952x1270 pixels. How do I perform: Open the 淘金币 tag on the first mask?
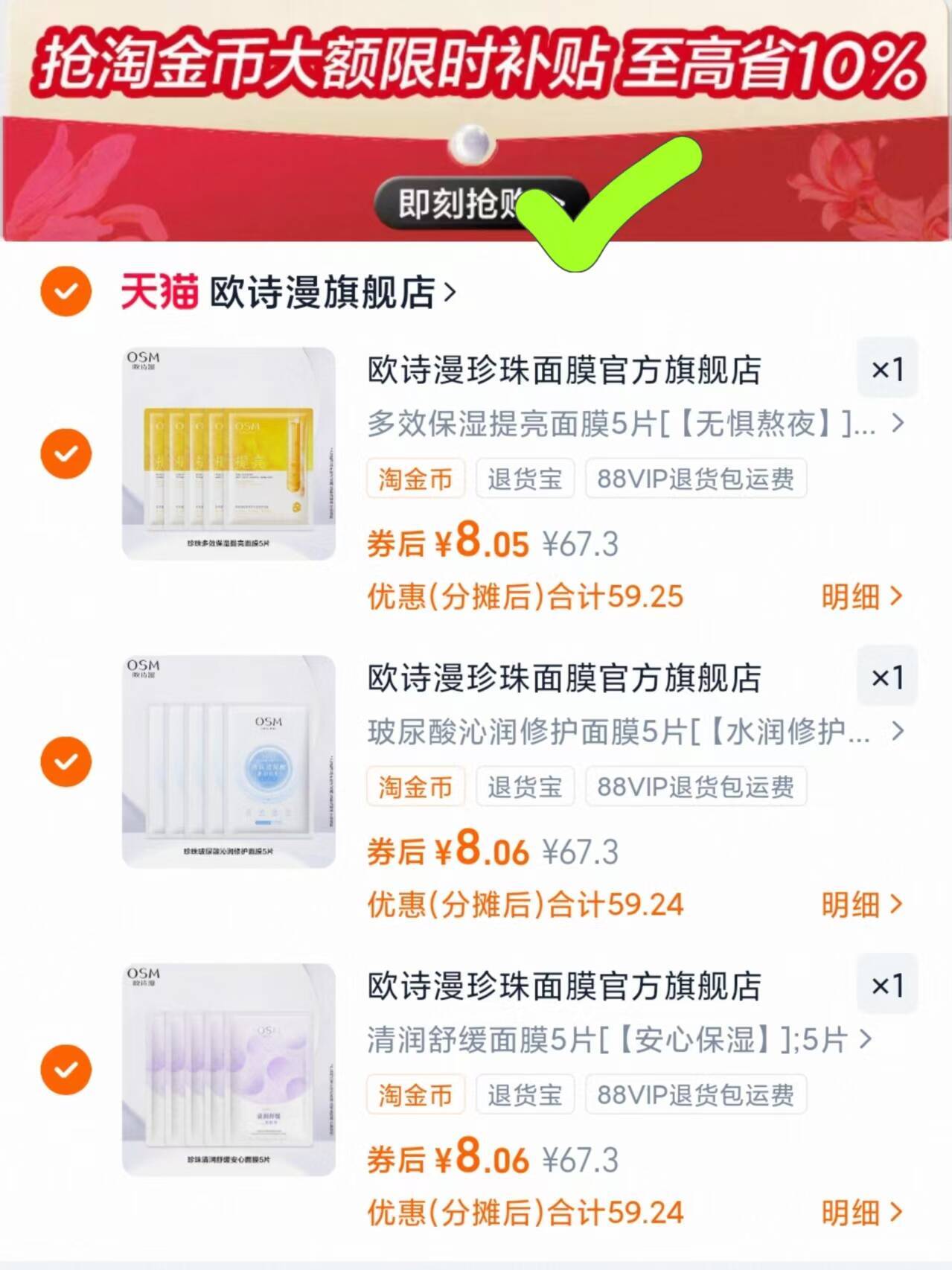[415, 479]
